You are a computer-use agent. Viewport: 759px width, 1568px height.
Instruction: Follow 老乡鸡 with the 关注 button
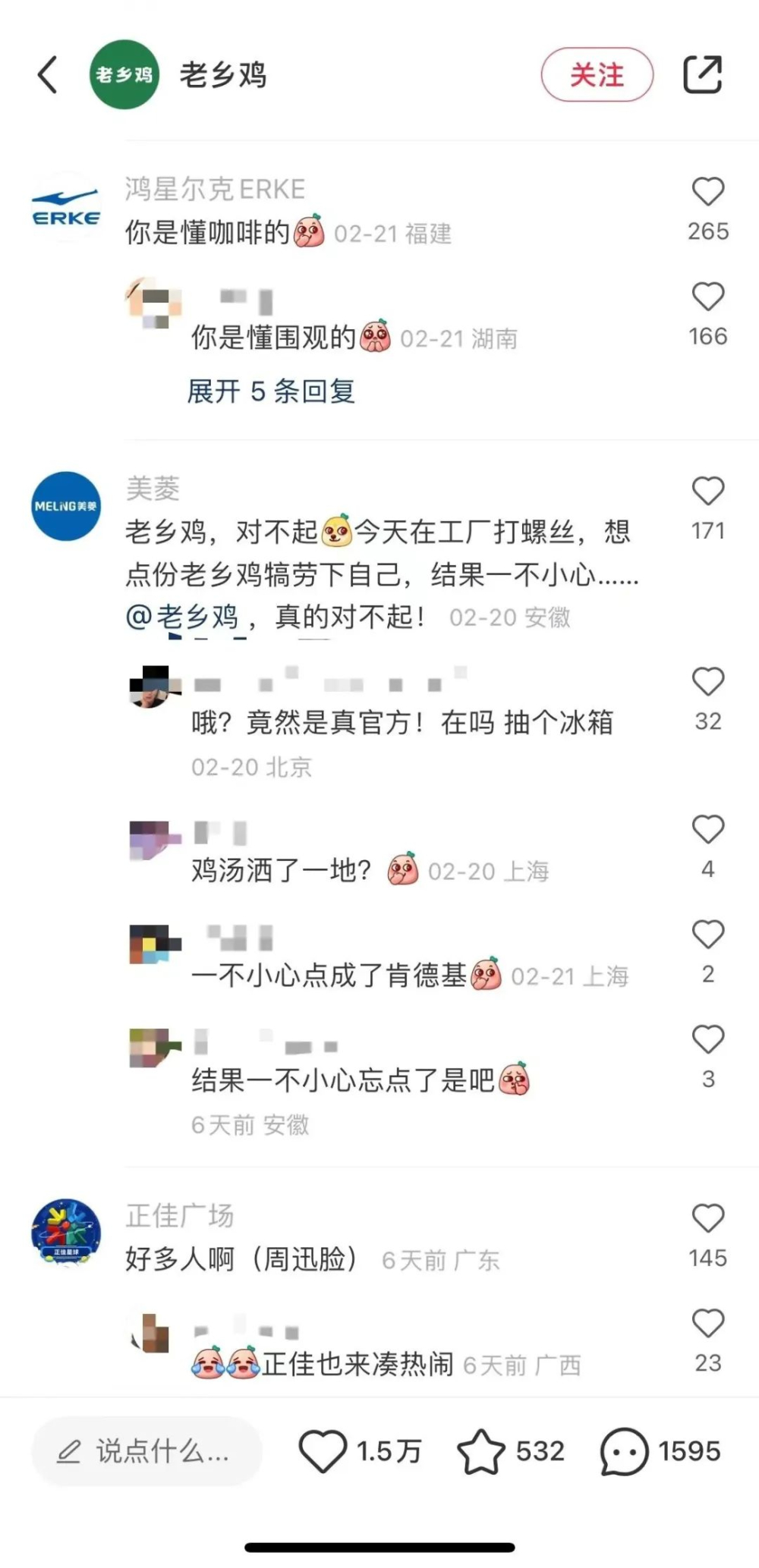pyautogui.click(x=597, y=74)
